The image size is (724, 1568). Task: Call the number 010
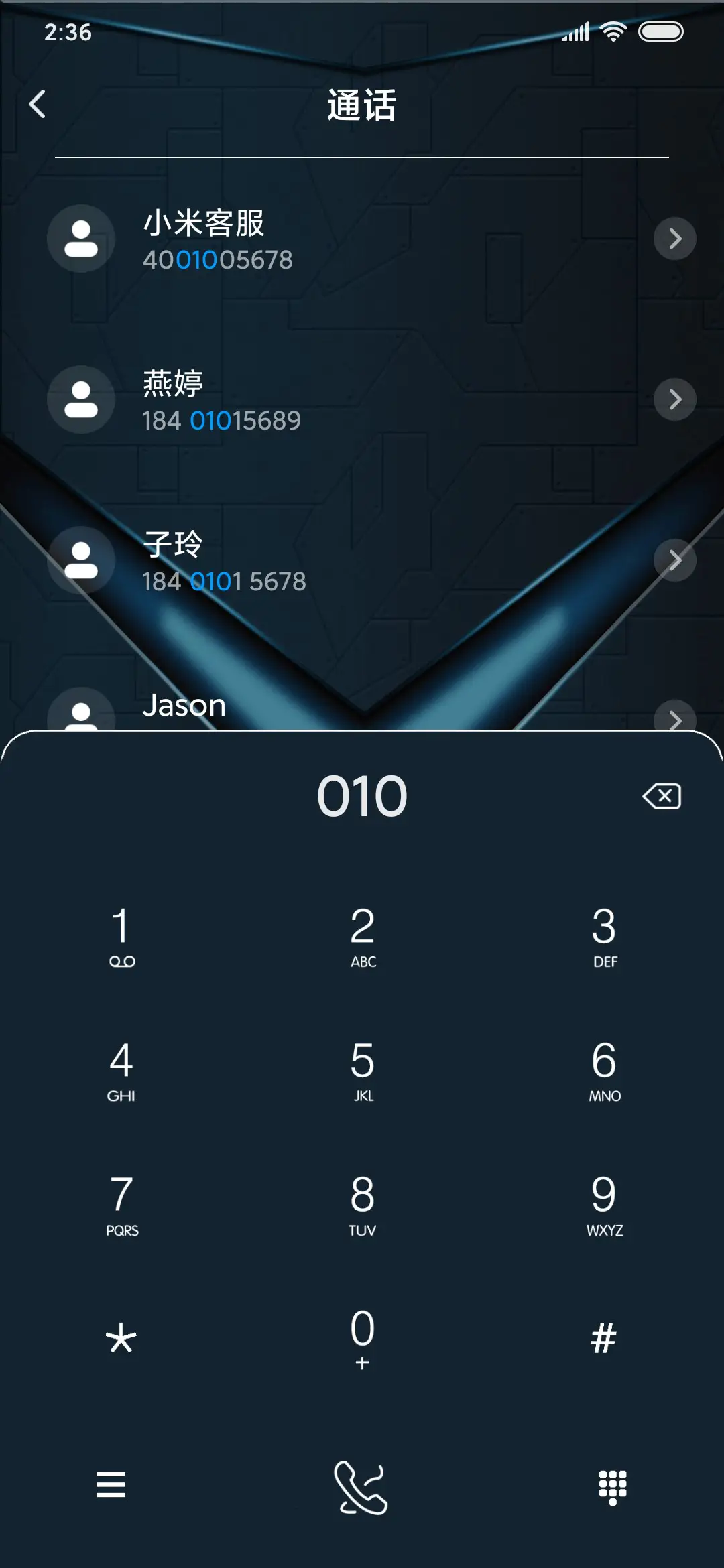click(x=361, y=1487)
